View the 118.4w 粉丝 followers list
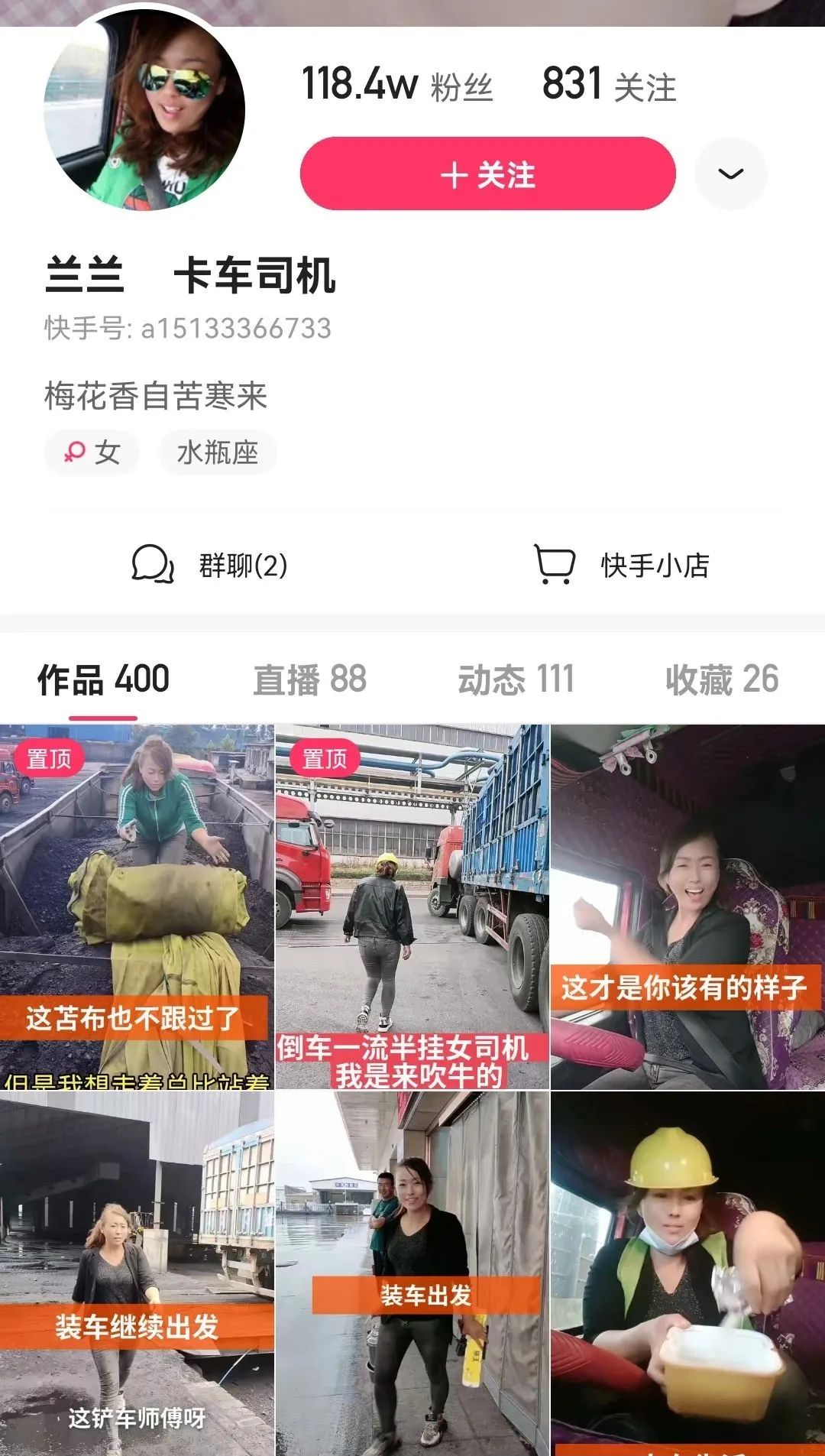Viewport: 825px width, 1456px height. (397, 84)
